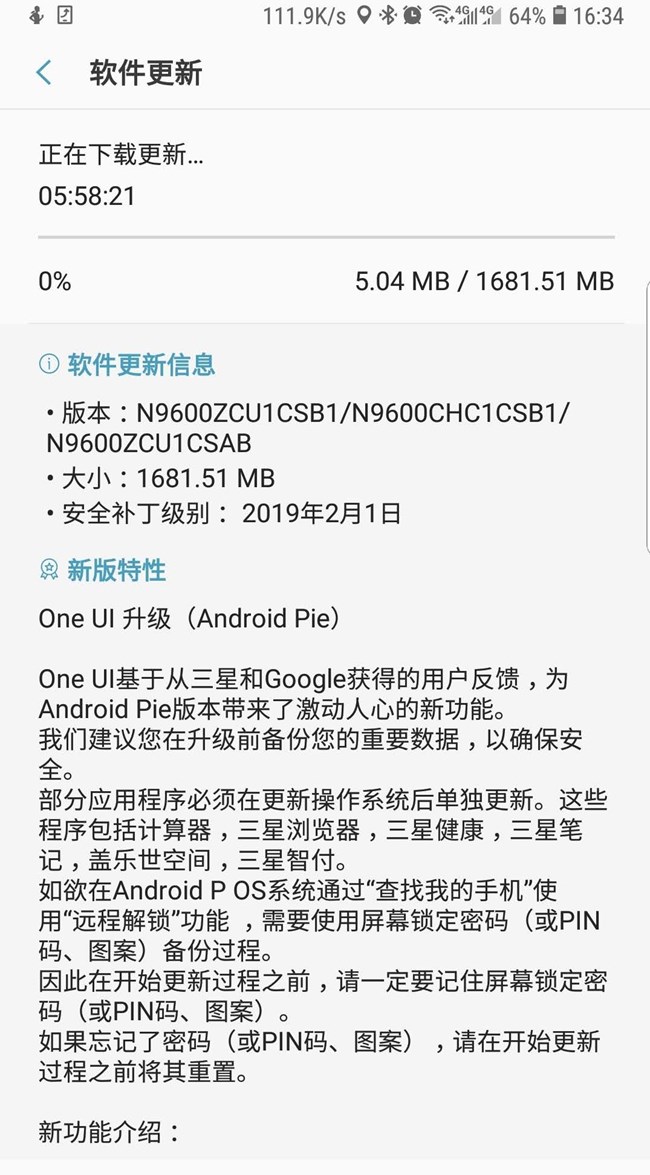Go back from the 软件更新 screen

click(44, 72)
